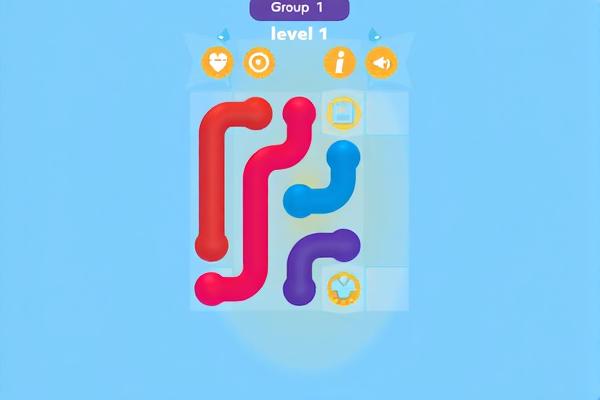The width and height of the screenshot is (600, 400).
Task: Open the info instructions icon
Action: [x=340, y=63]
